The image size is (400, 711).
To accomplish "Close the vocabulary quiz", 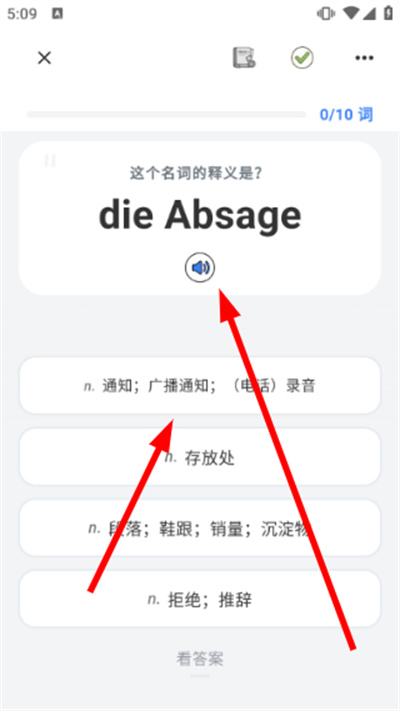I will 44,58.
